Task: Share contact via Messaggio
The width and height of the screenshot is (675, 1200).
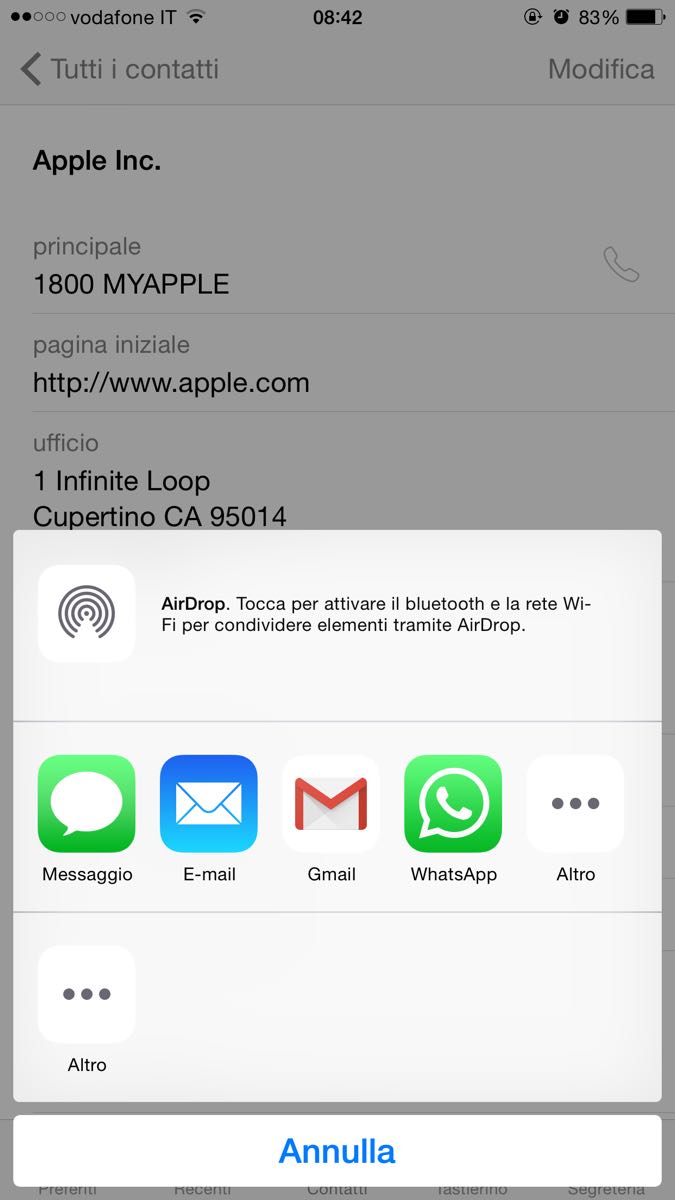Action: point(87,803)
